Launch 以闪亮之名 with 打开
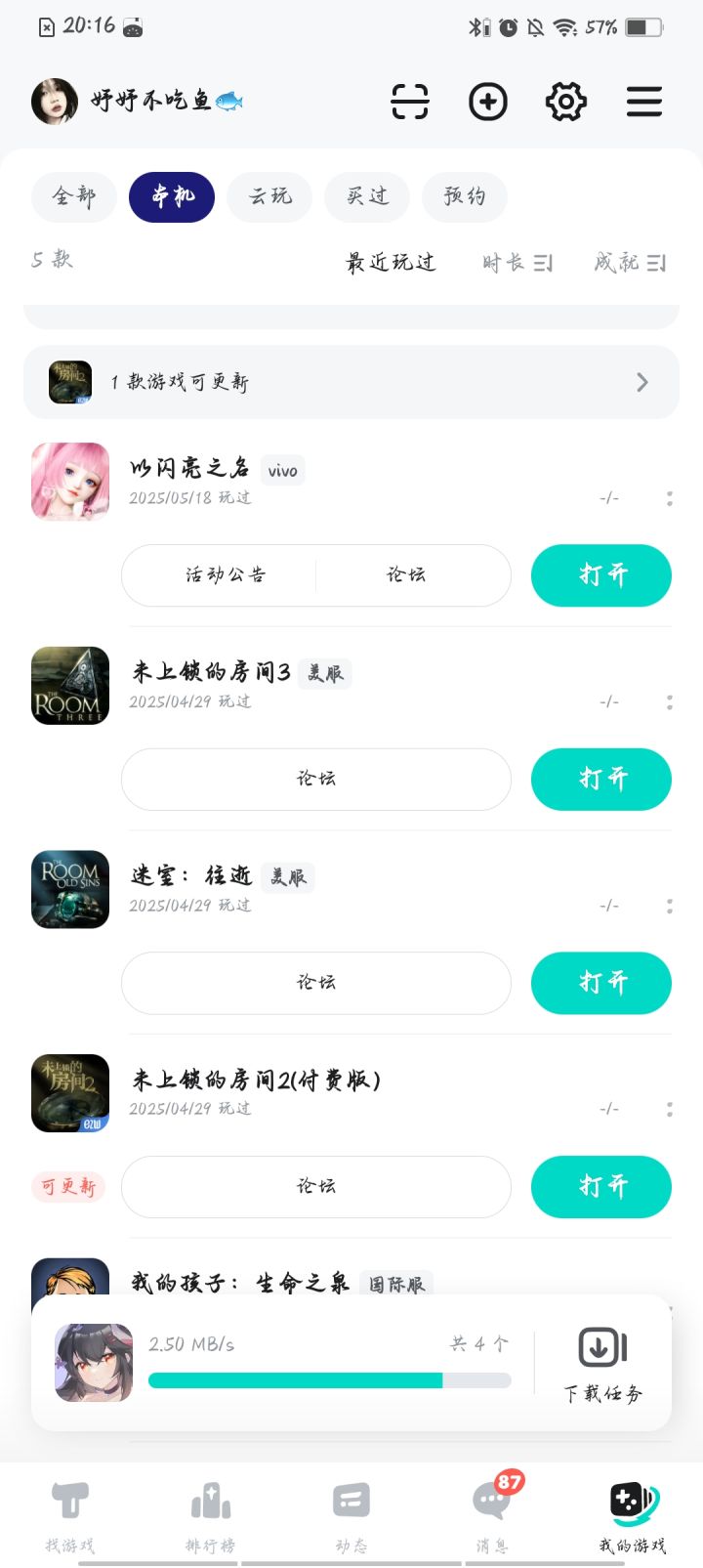This screenshot has width=703, height=1568. click(601, 575)
